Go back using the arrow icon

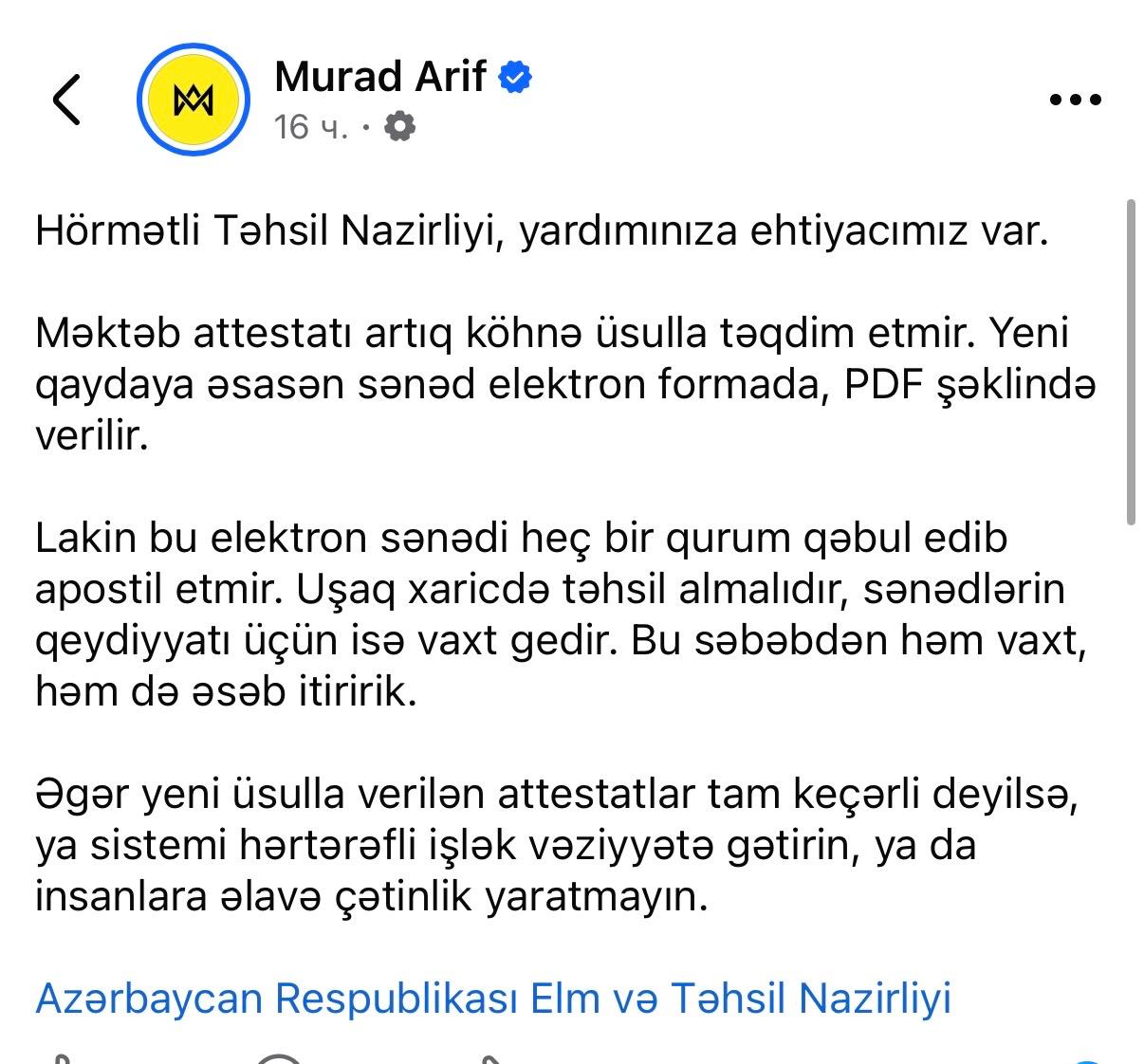66,99
